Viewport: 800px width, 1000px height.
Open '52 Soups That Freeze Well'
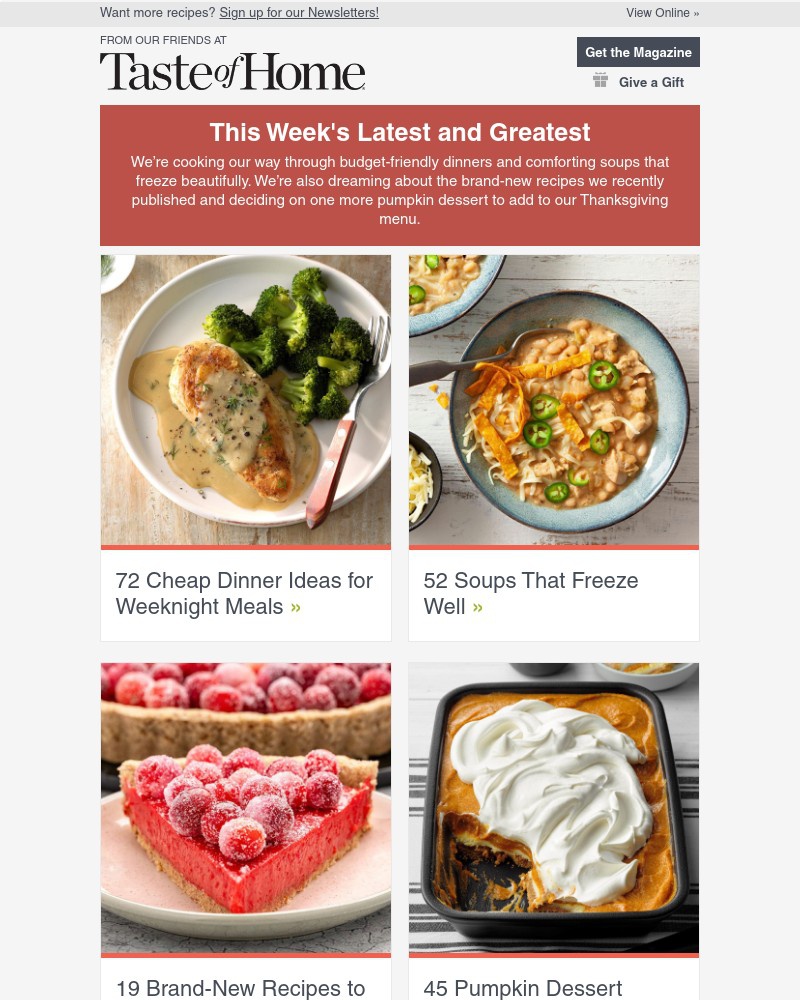coord(531,593)
